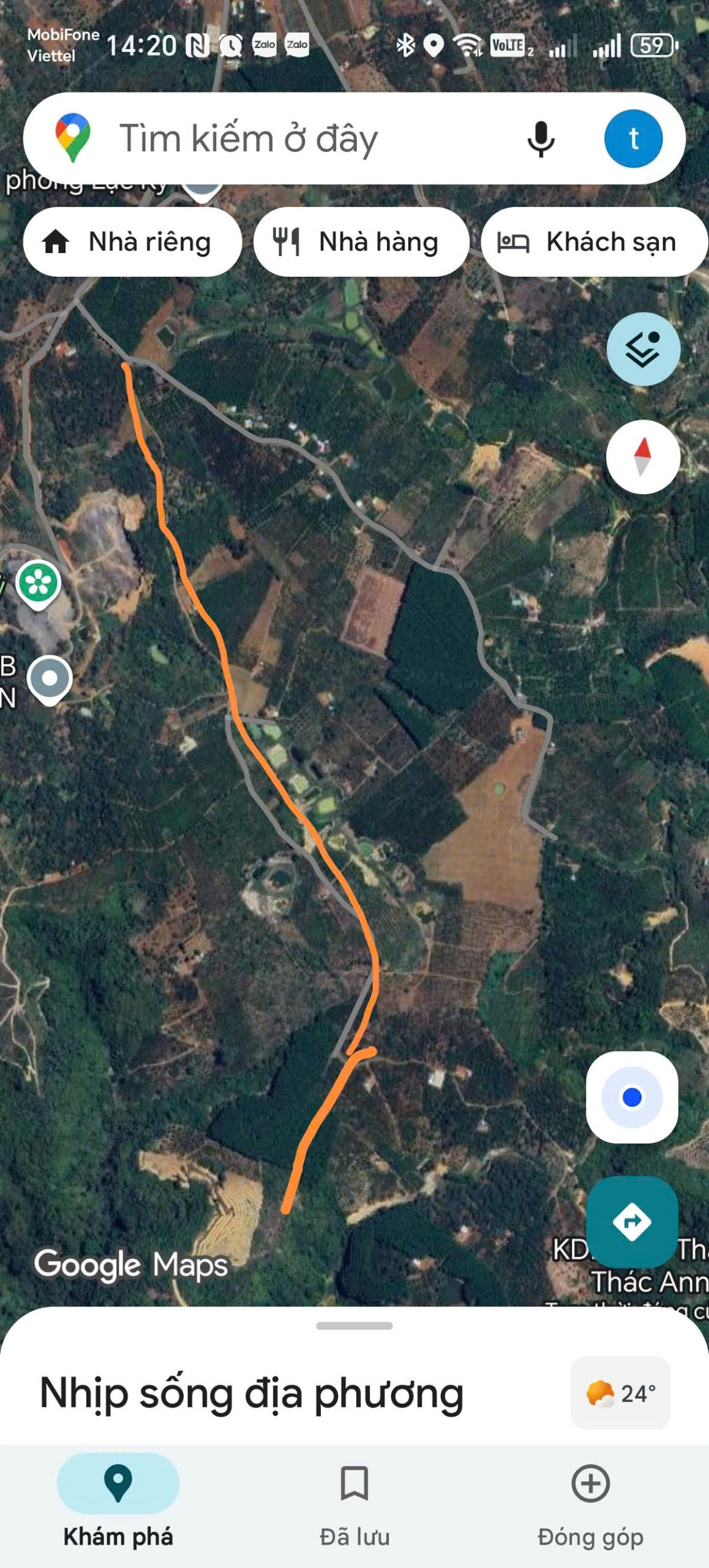Open the gray place marker on the map
This screenshot has height=1568, width=709.
50,679
